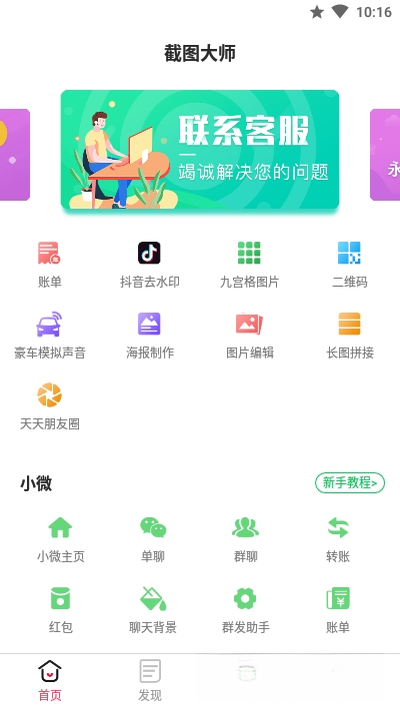Tap the 新手教程 button

[350, 483]
